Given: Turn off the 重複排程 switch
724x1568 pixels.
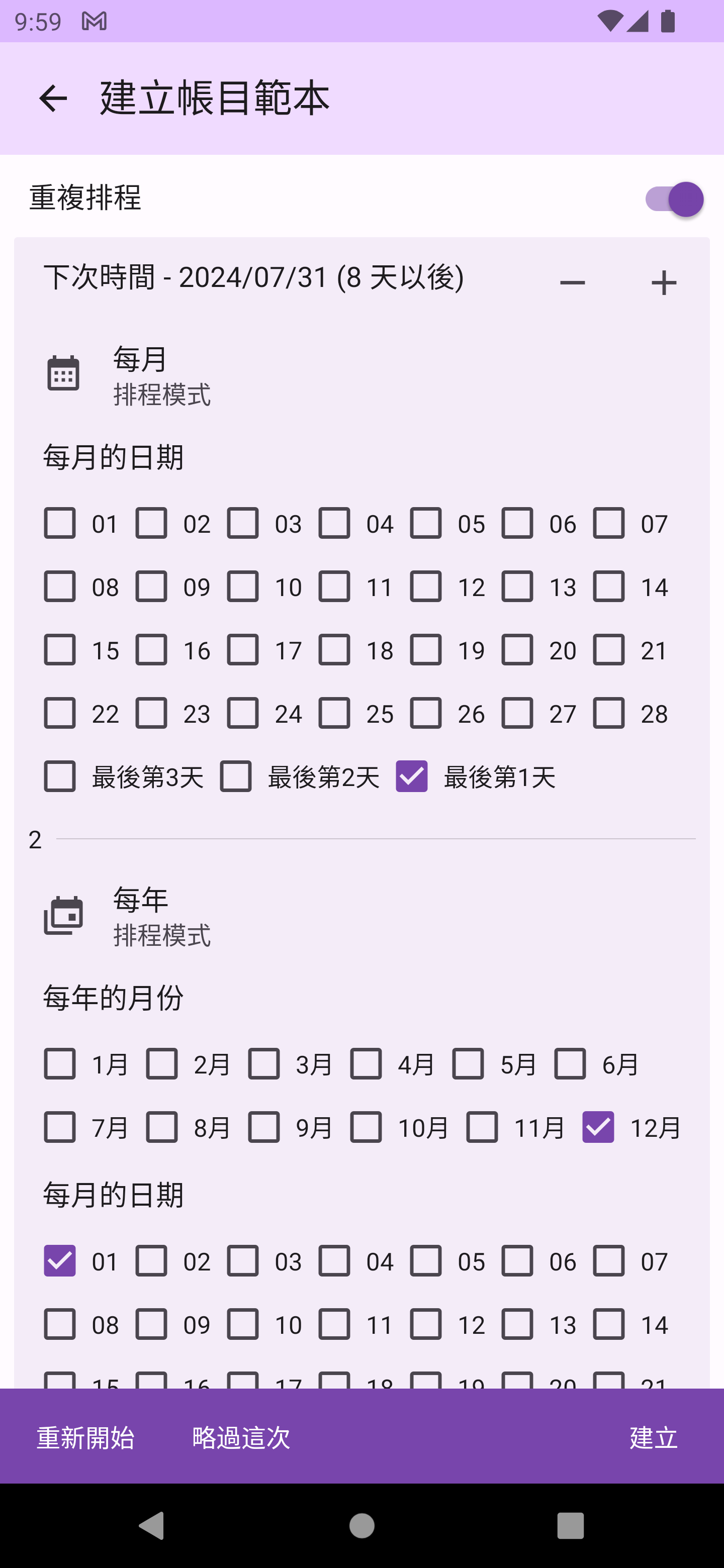Looking at the screenshot, I should pos(674,200).
